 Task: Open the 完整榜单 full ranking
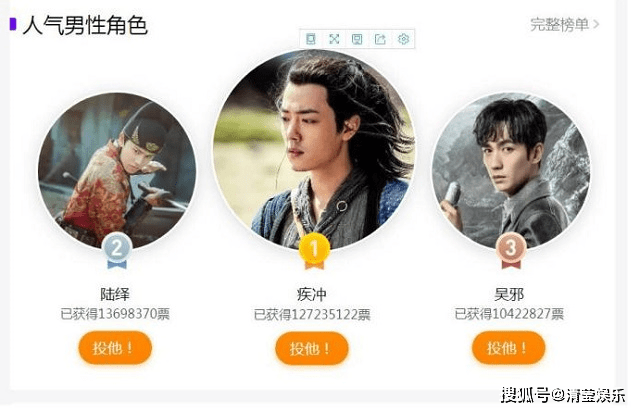coord(565,24)
